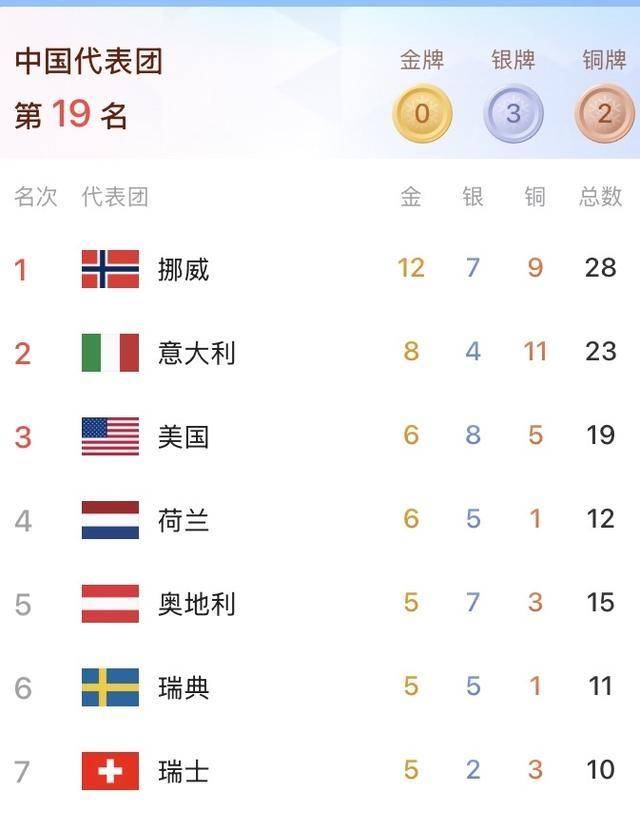Viewport: 640px width, 825px height.
Task: Open China team medal summary card
Action: click(x=320, y=90)
